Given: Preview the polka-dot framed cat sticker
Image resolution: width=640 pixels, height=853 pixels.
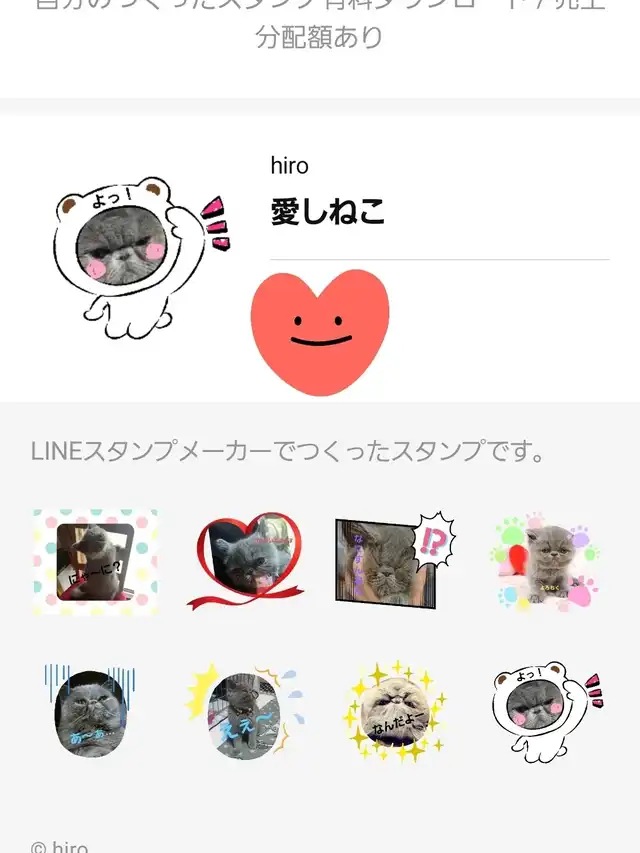Looking at the screenshot, I should point(95,562).
